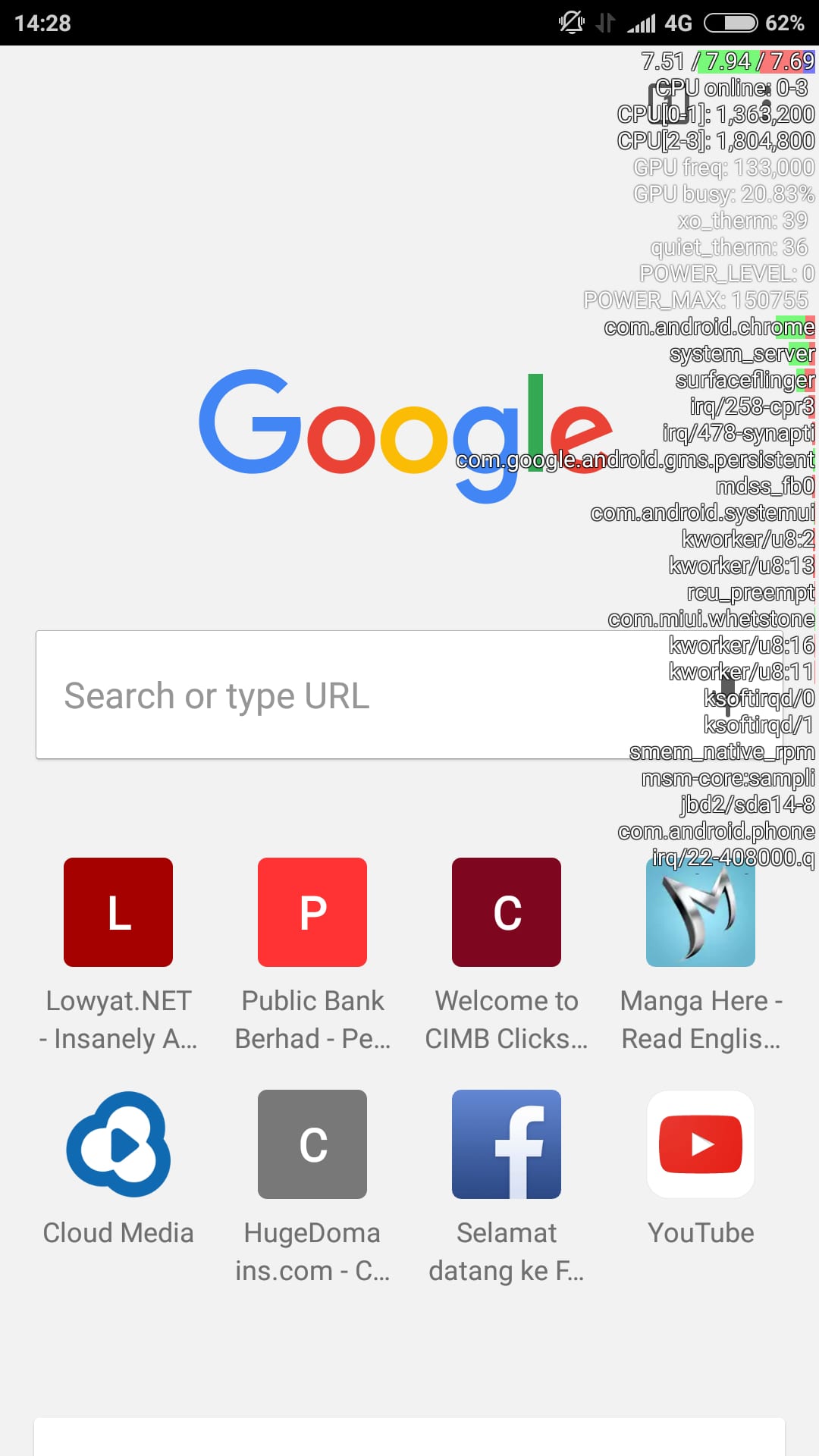Open the HugeDomains.com shortcut tile
This screenshot has width=819, height=1456.
(x=312, y=1144)
